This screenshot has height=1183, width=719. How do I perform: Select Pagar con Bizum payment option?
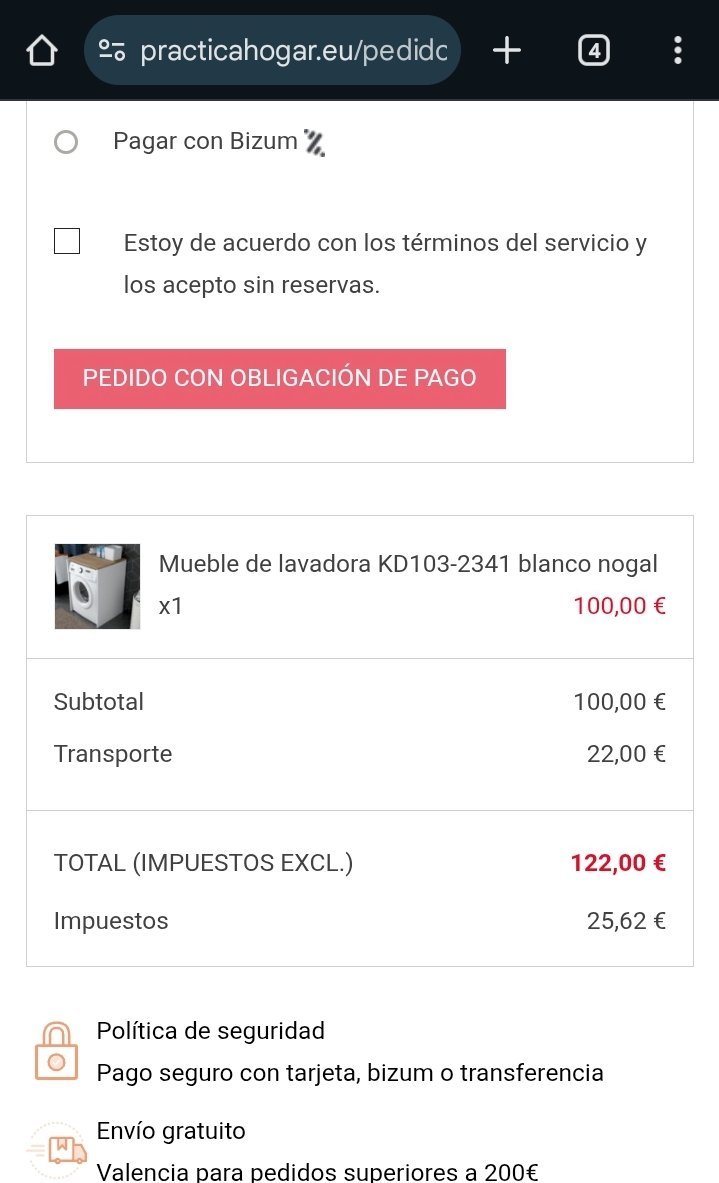(66, 142)
